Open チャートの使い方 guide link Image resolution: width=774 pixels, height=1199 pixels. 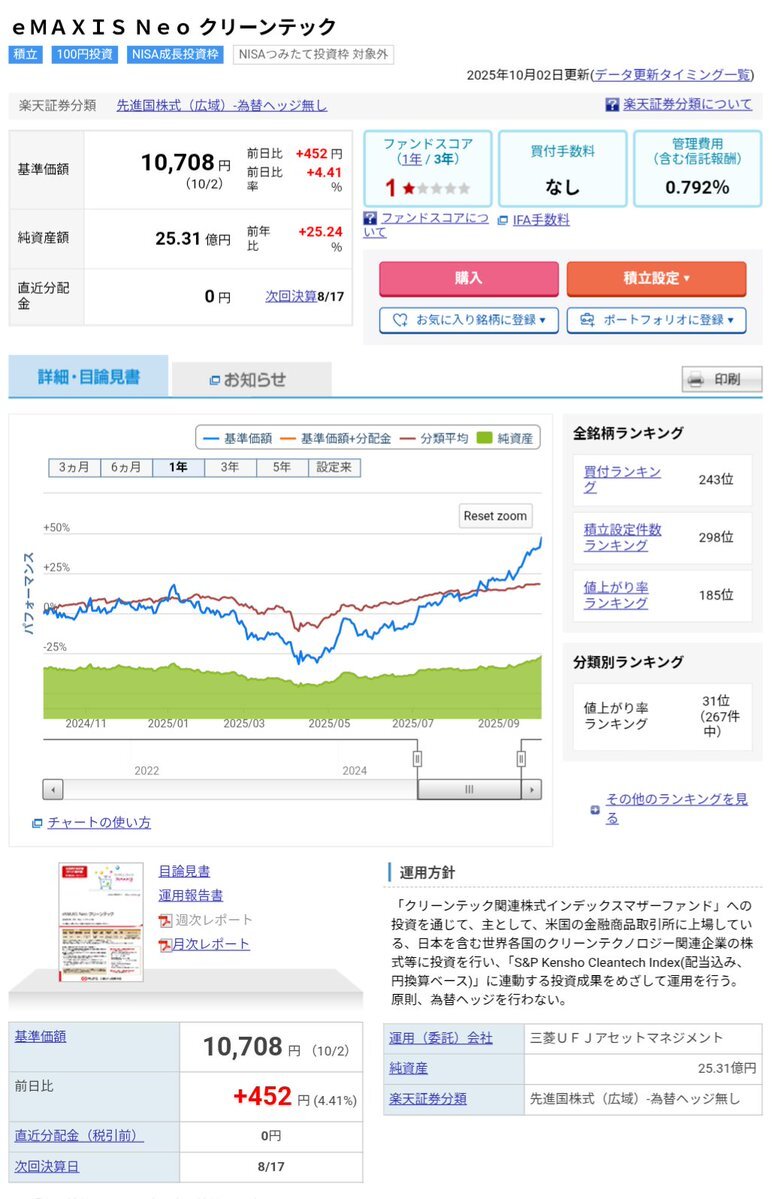pos(99,822)
